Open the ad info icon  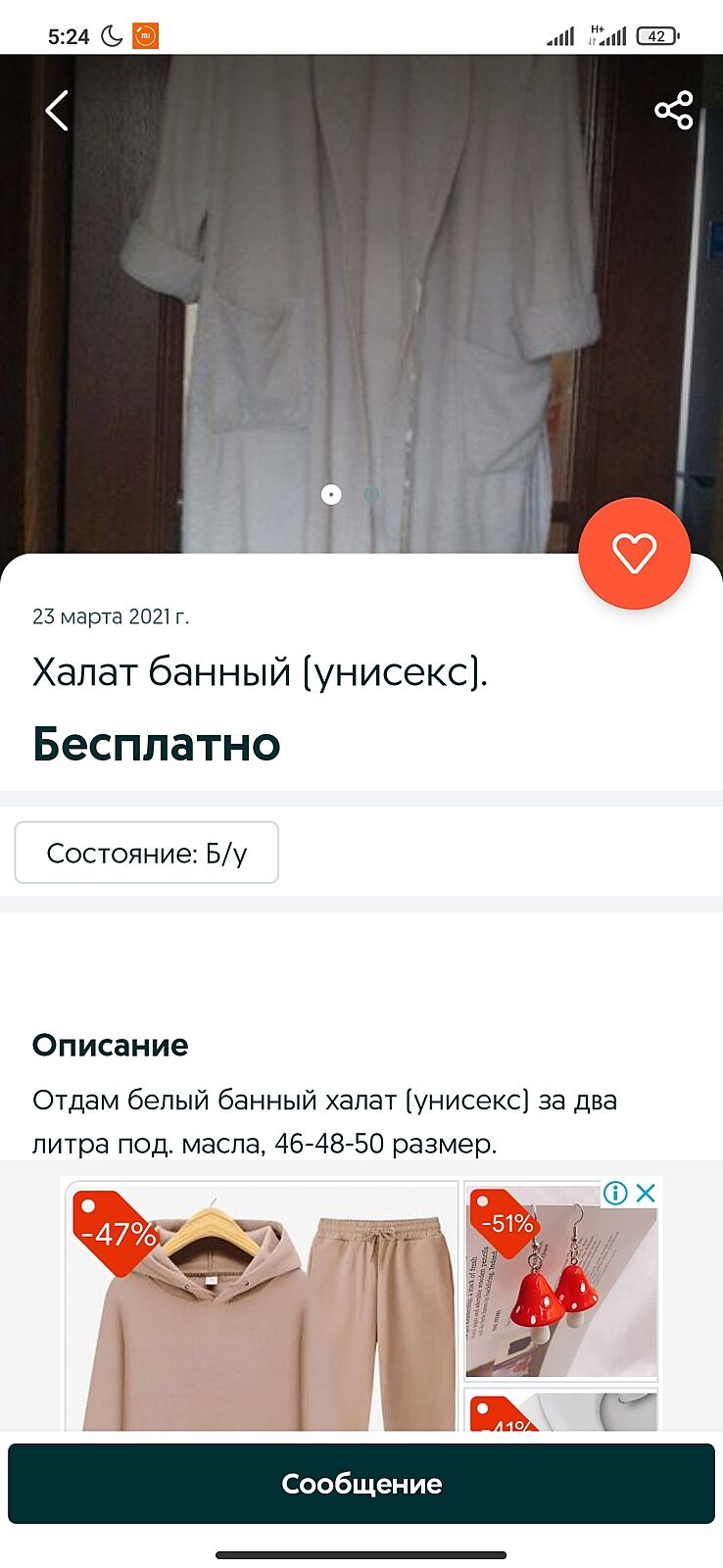click(x=615, y=1193)
